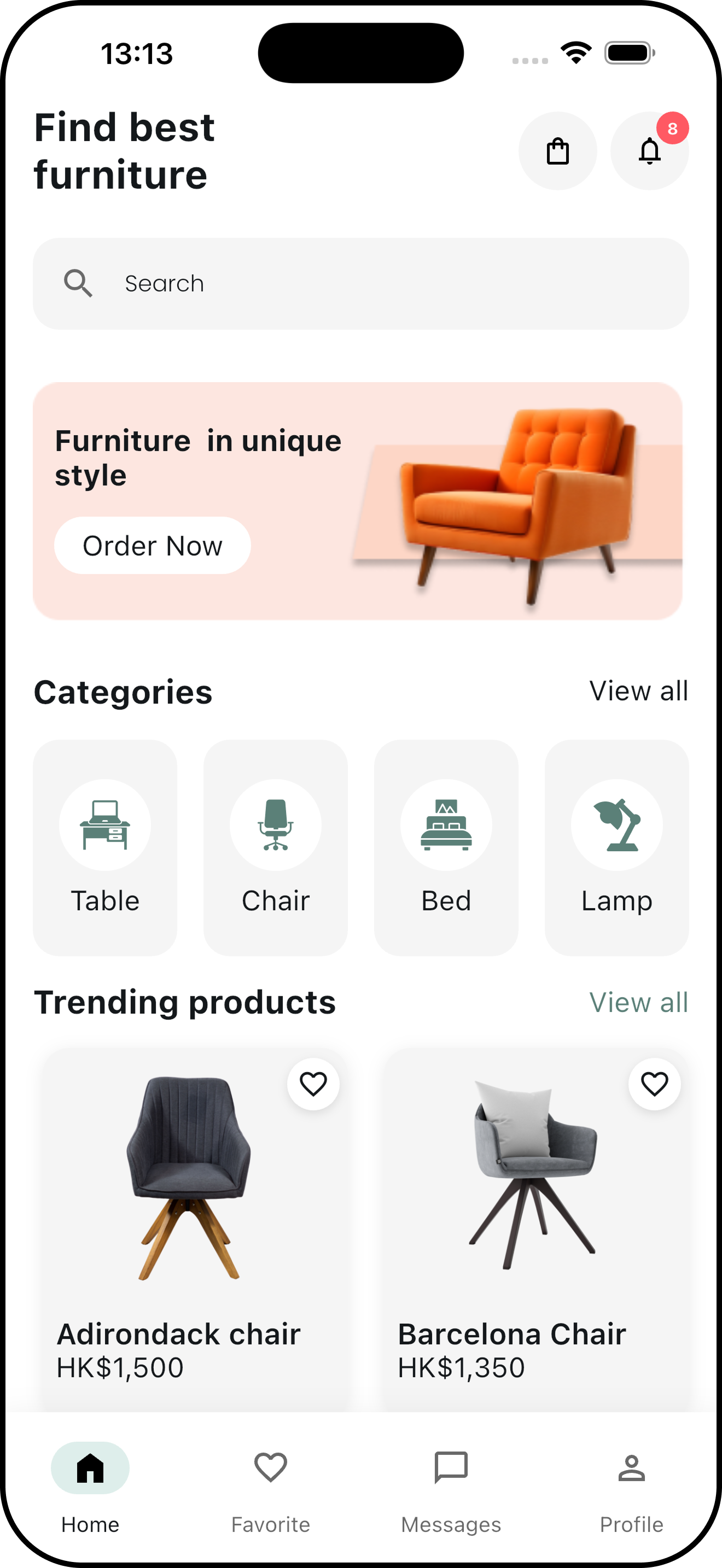
Task: Select the Chair category
Action: 276,847
